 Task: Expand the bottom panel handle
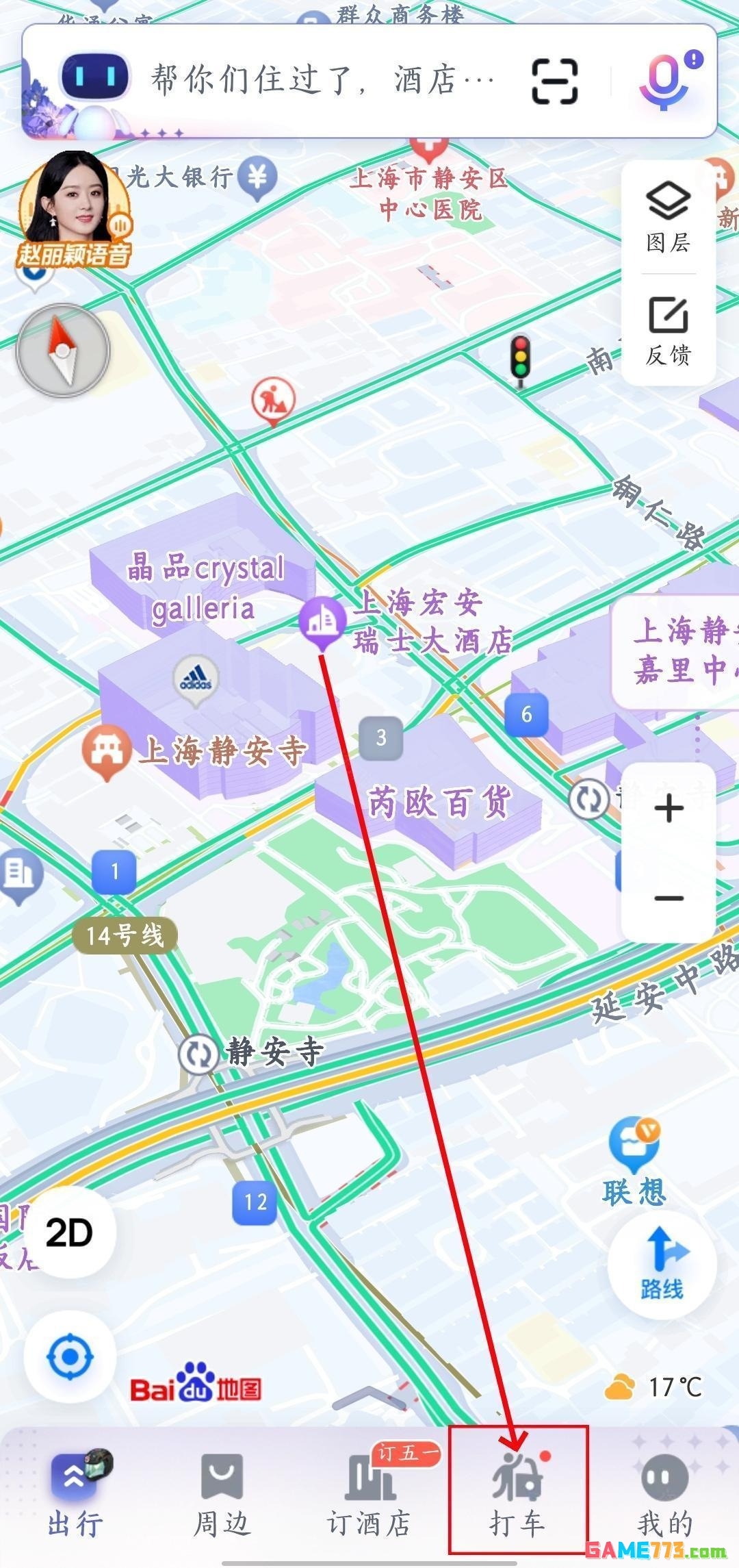369,1396
